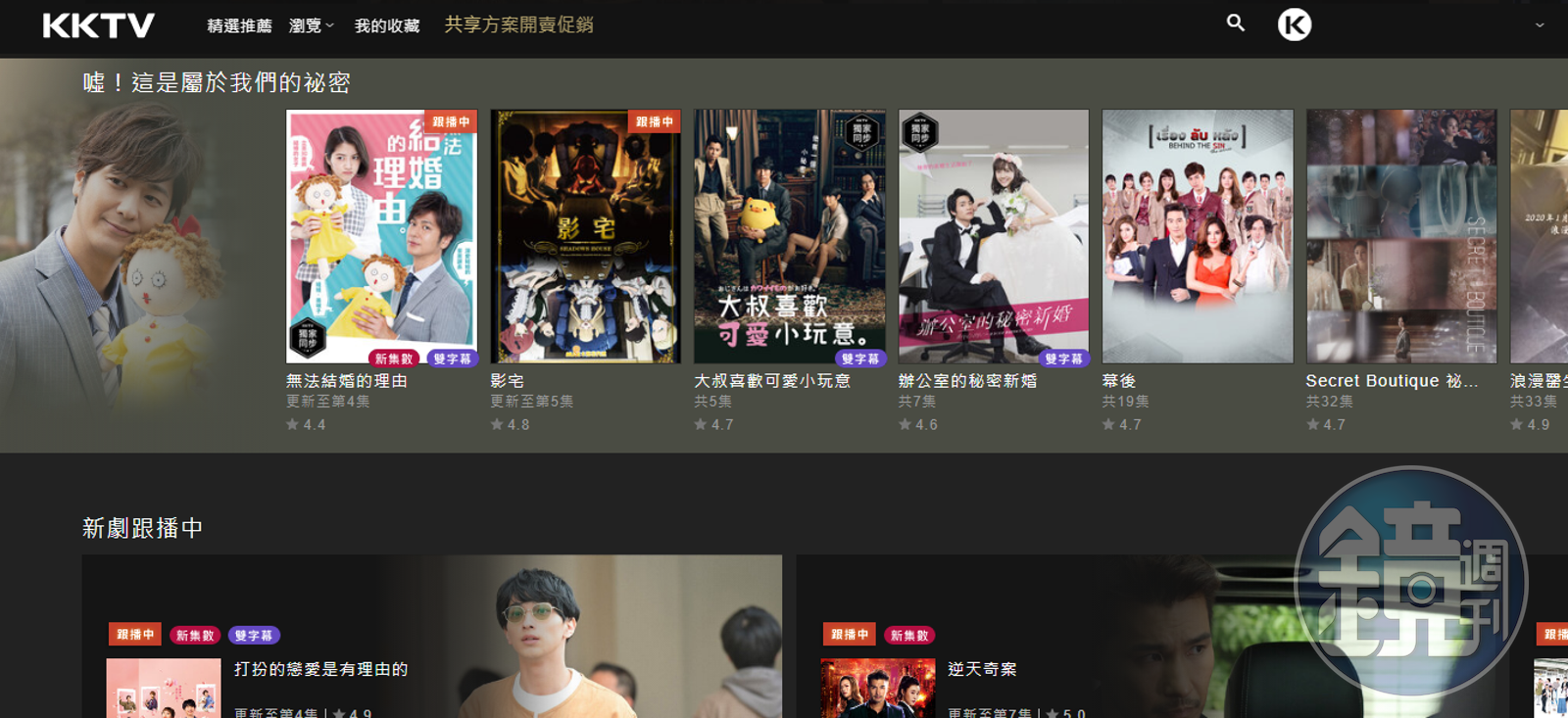The height and width of the screenshot is (718, 1568).
Task: Open 我的收藏
Action: 387,25
